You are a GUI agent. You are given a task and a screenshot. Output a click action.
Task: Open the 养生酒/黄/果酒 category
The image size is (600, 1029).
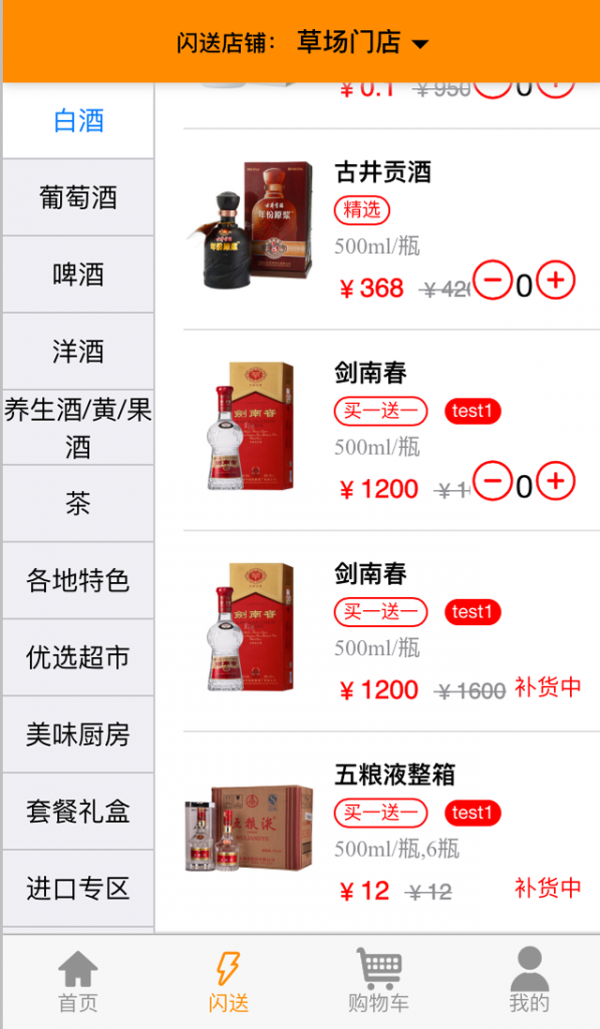point(78,428)
